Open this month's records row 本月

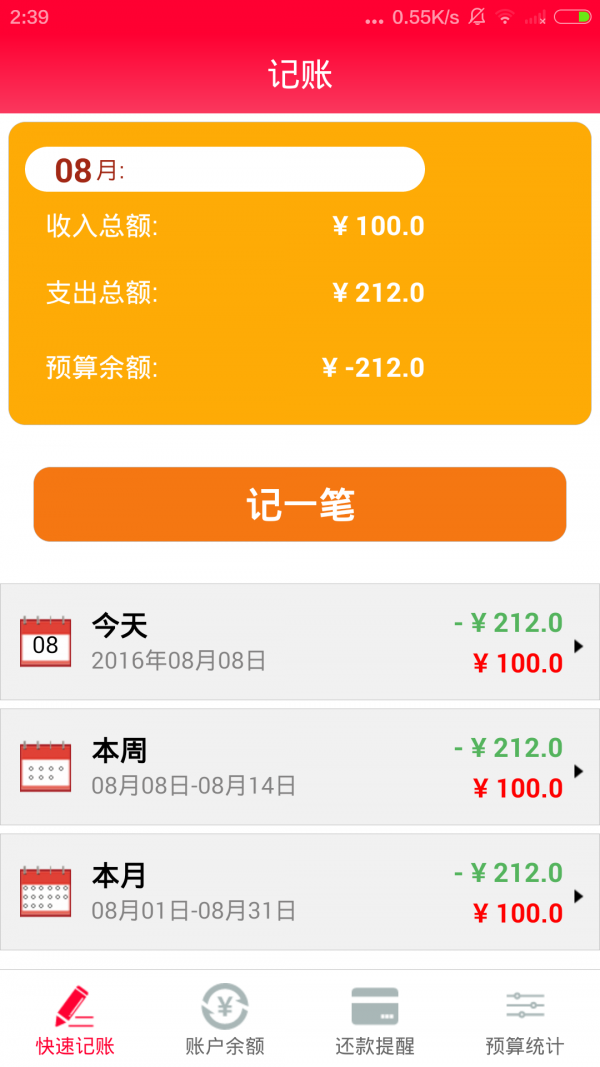(x=300, y=892)
